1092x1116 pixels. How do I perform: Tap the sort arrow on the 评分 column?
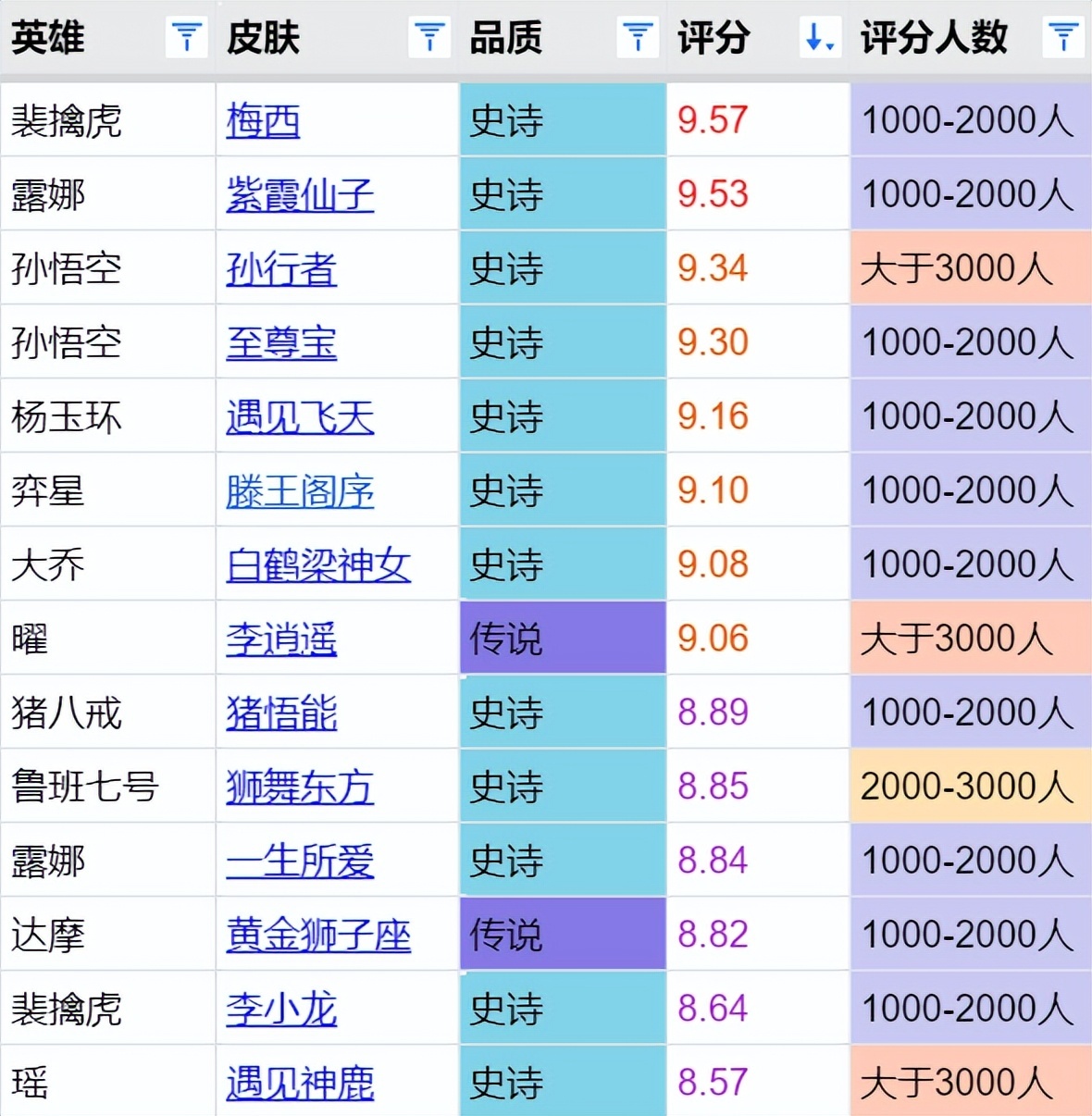[820, 38]
